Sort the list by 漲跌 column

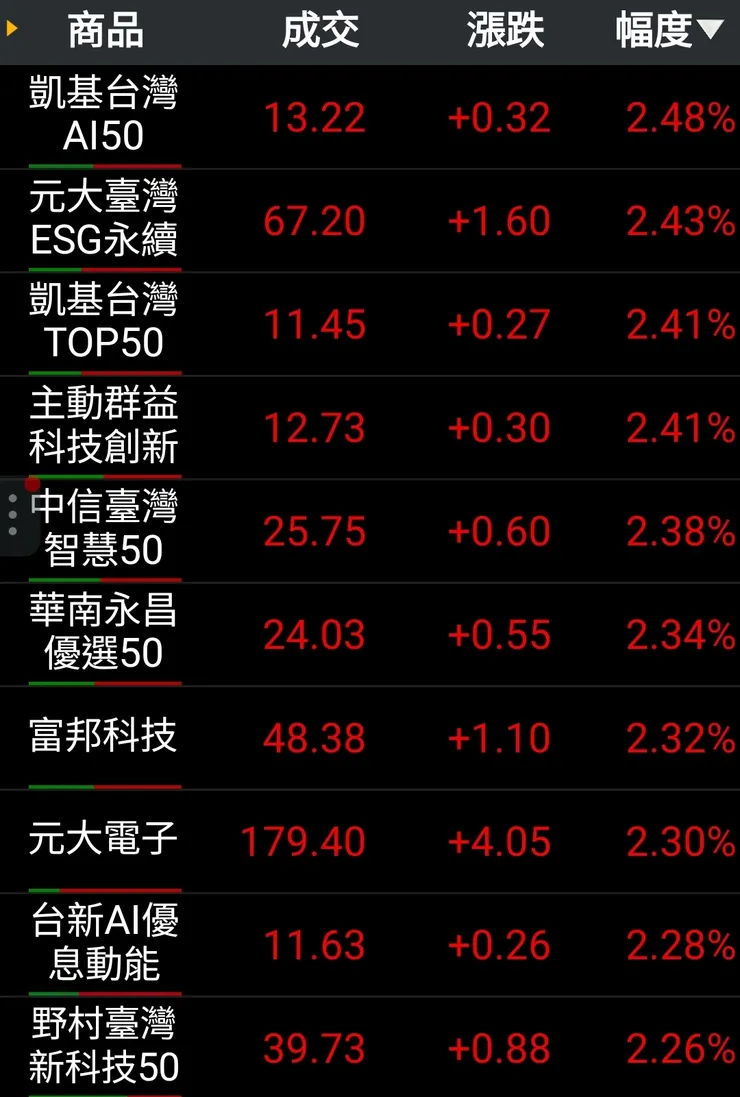click(505, 31)
